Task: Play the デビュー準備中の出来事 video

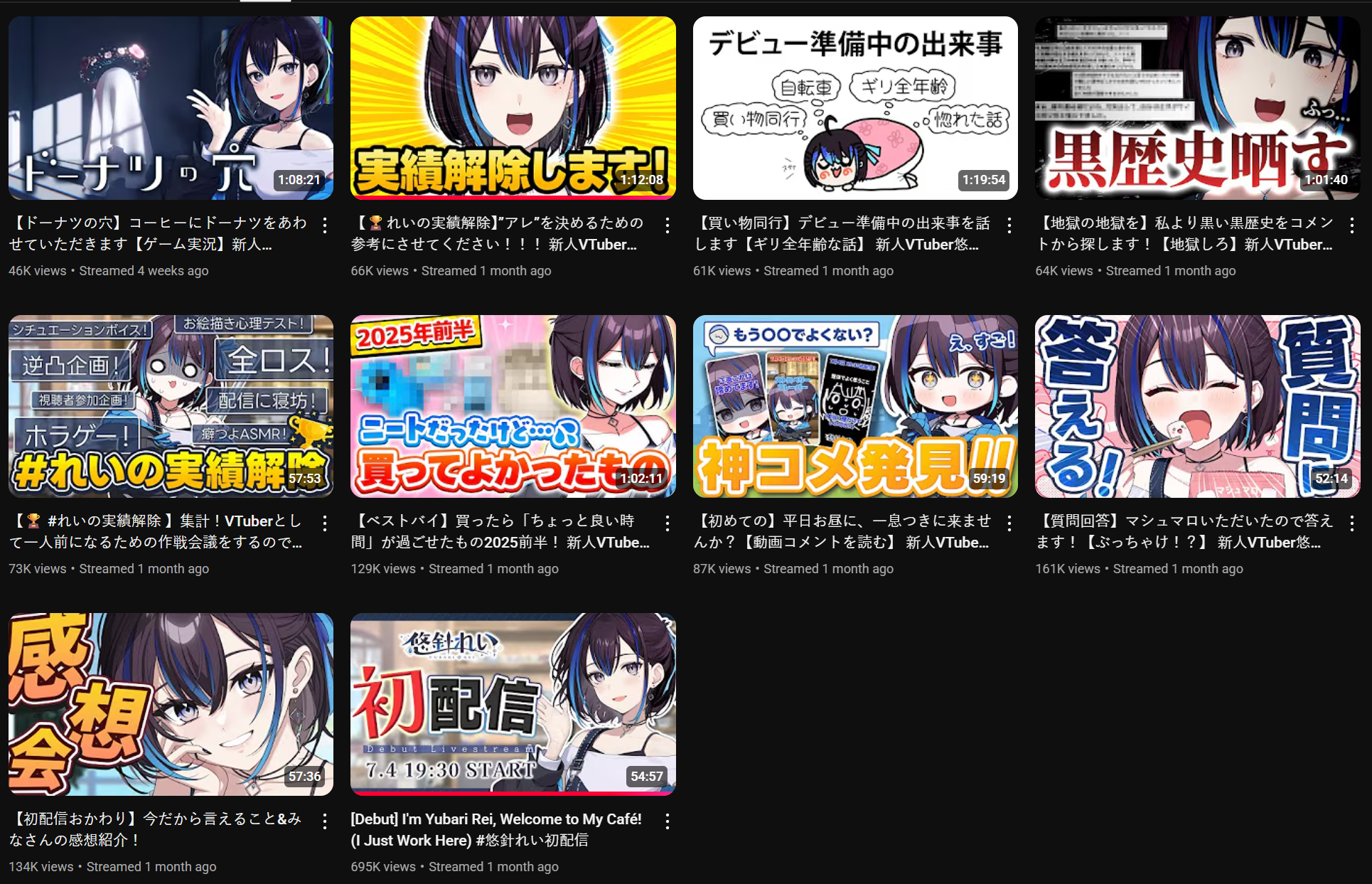Action: (x=855, y=108)
